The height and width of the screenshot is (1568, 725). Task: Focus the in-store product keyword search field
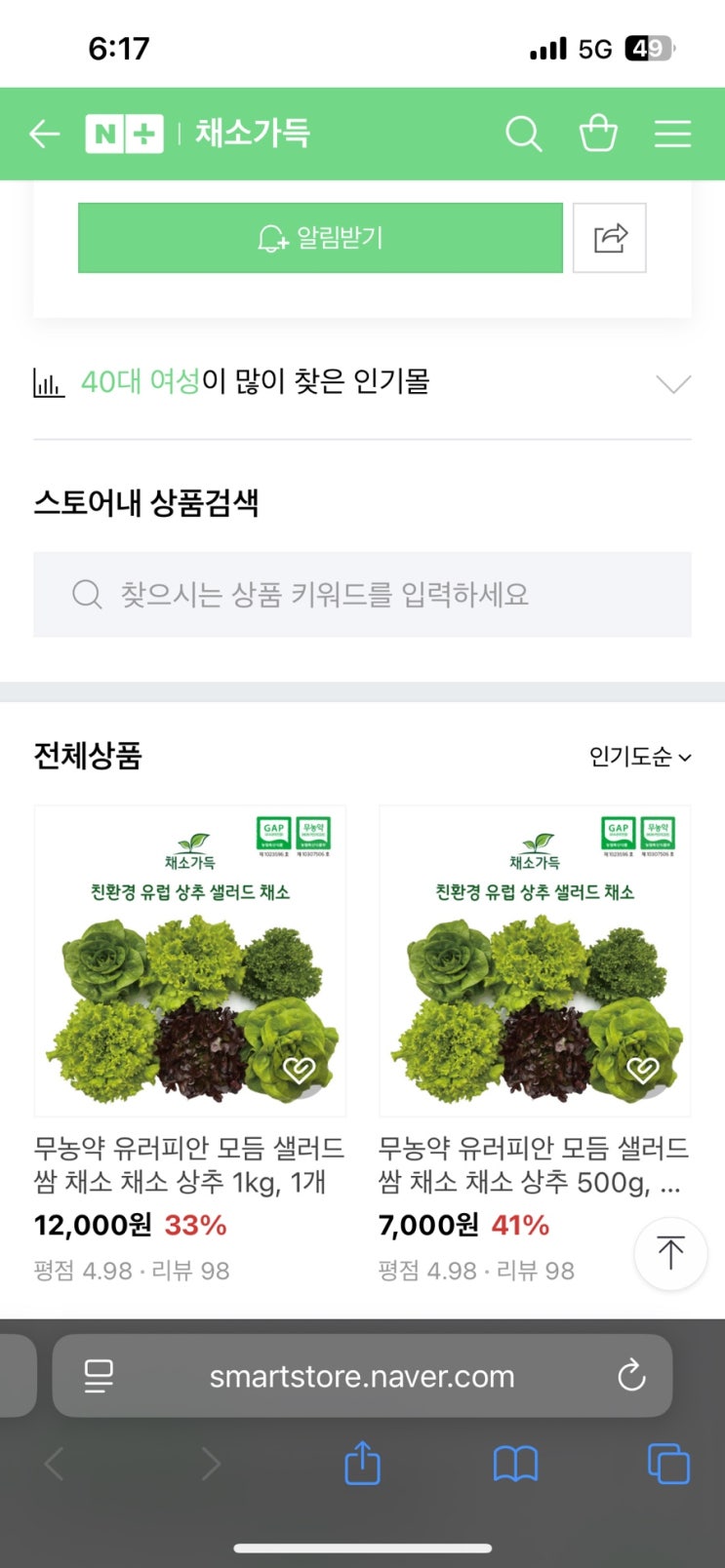coord(362,594)
